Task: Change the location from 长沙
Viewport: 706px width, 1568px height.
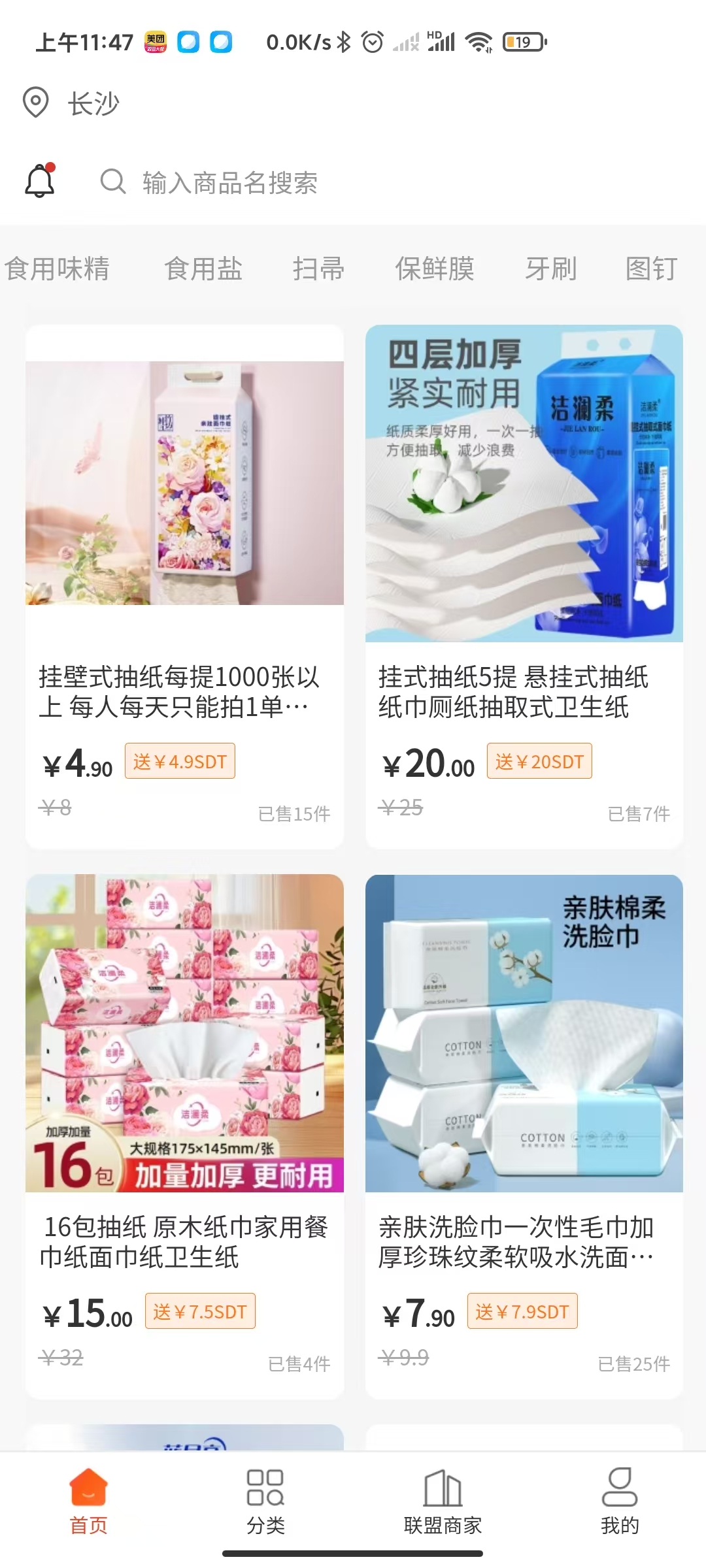Action: tap(72, 103)
